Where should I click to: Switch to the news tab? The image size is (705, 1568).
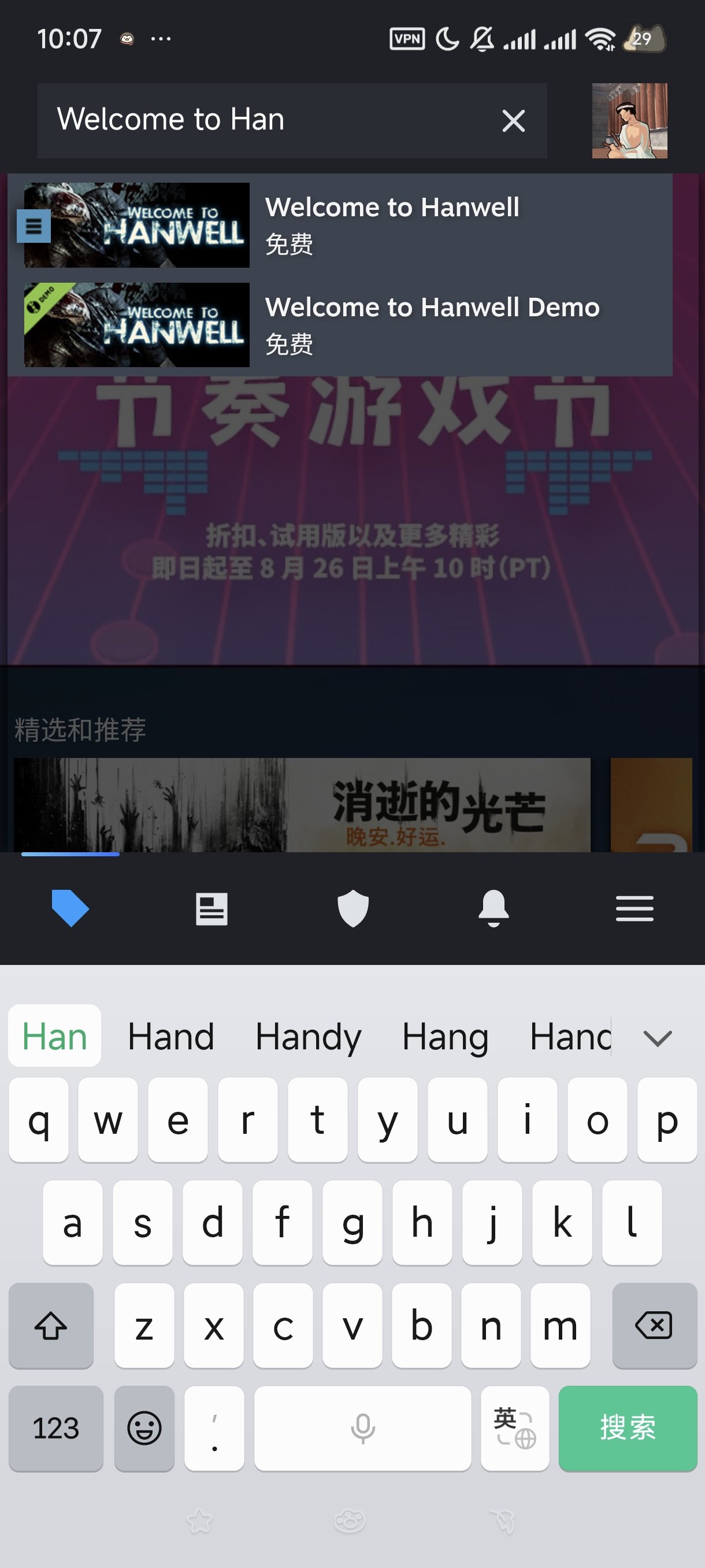211,908
